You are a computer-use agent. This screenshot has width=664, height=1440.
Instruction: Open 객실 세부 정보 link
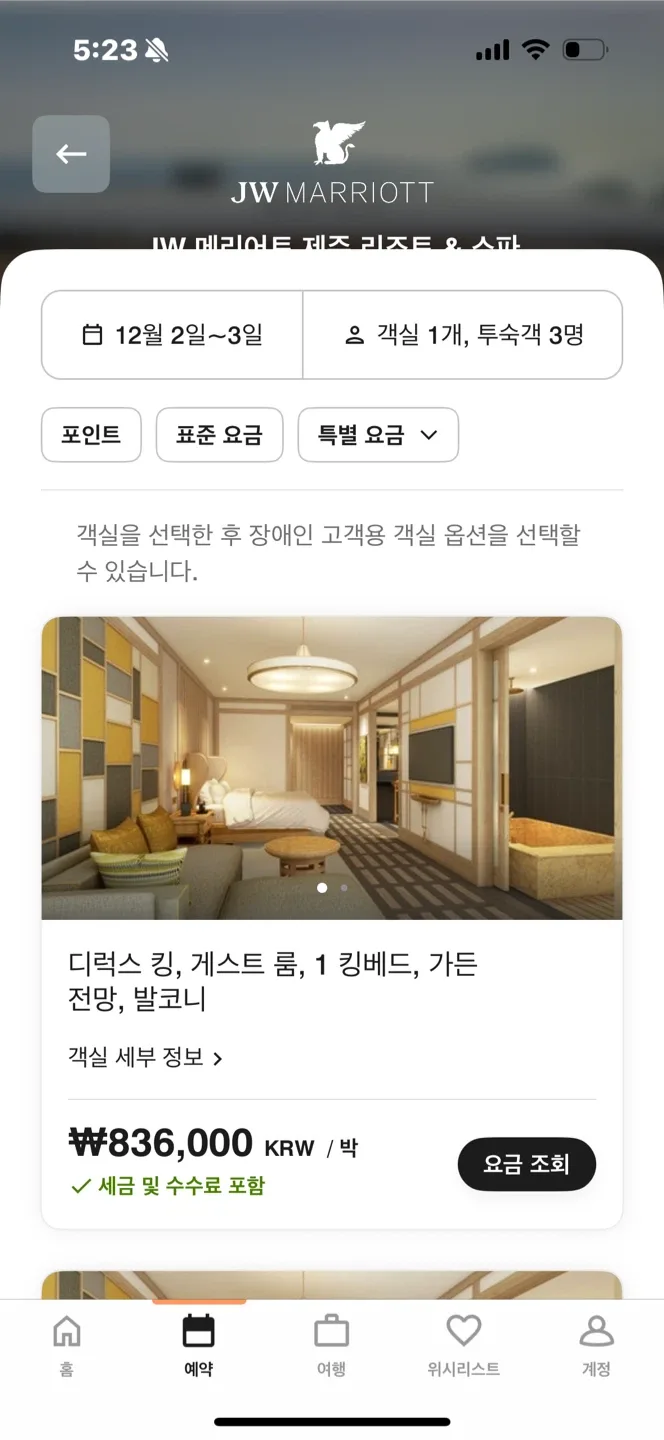(145, 1057)
